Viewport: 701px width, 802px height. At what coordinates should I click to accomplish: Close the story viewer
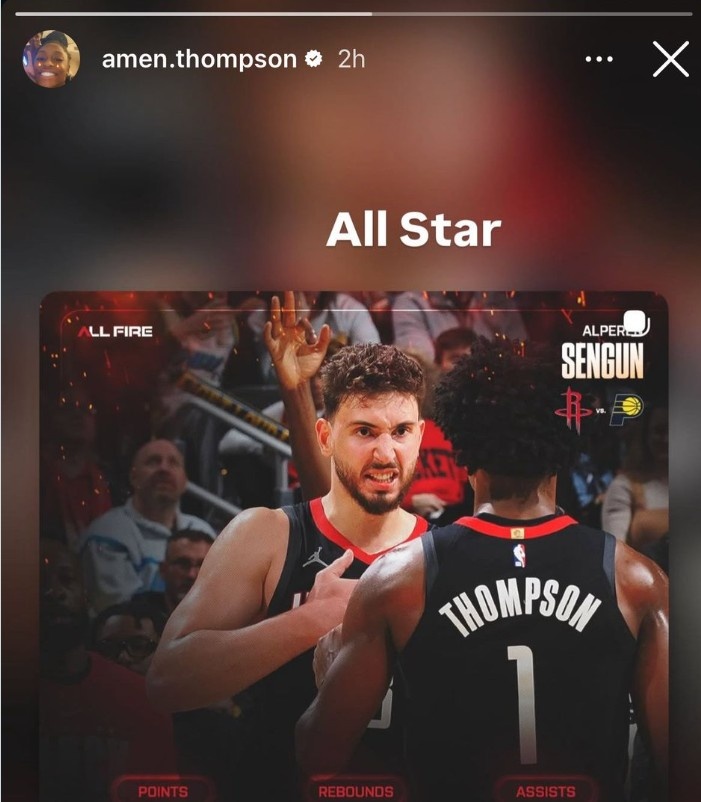(x=670, y=60)
